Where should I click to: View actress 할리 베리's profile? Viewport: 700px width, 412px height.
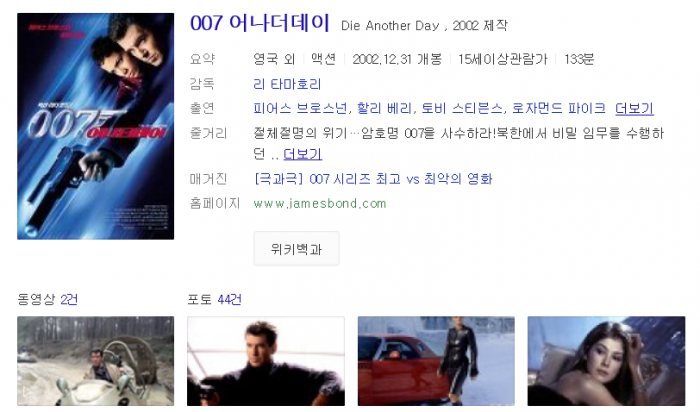click(x=384, y=108)
